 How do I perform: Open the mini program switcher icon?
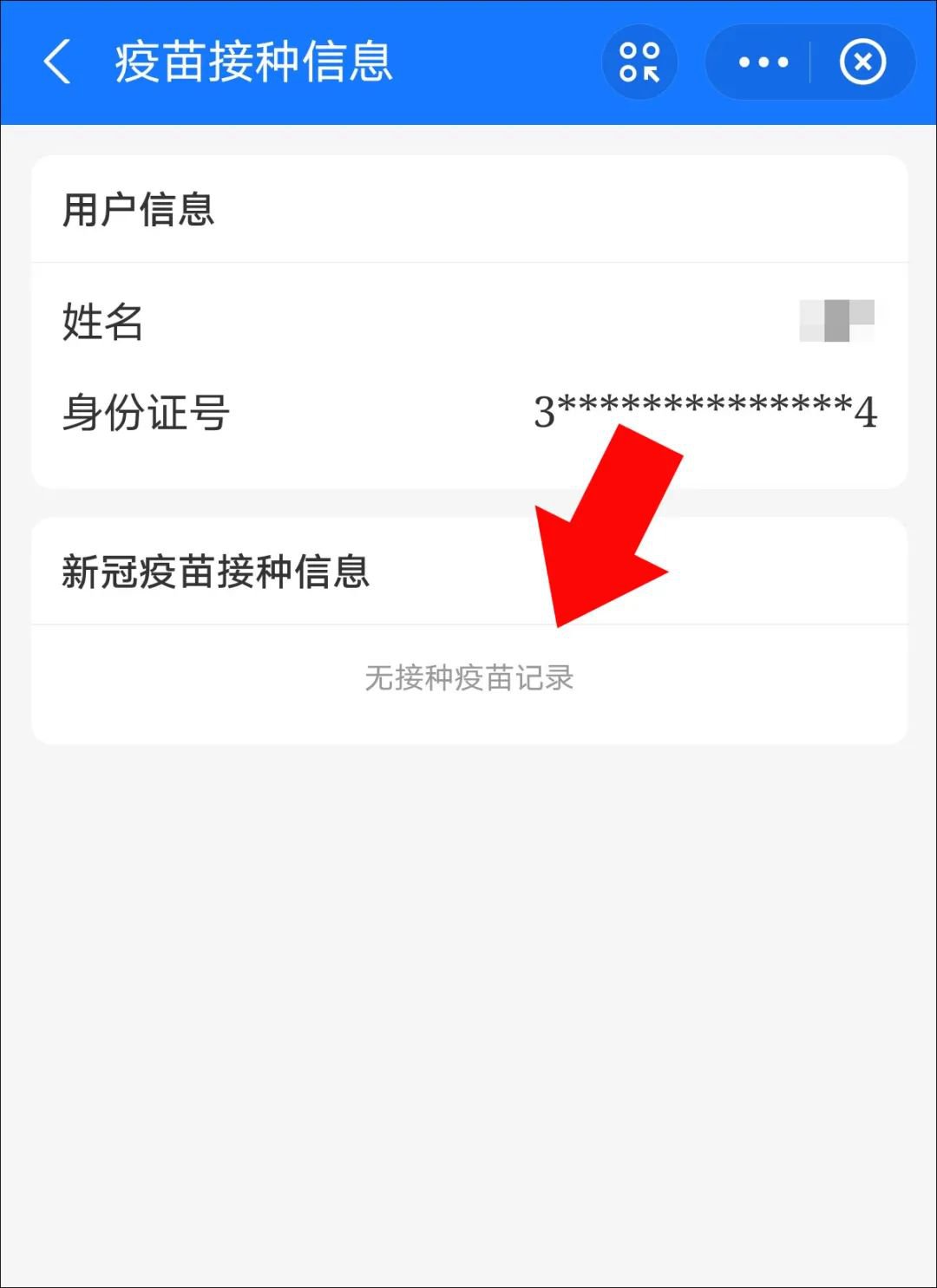[639, 62]
